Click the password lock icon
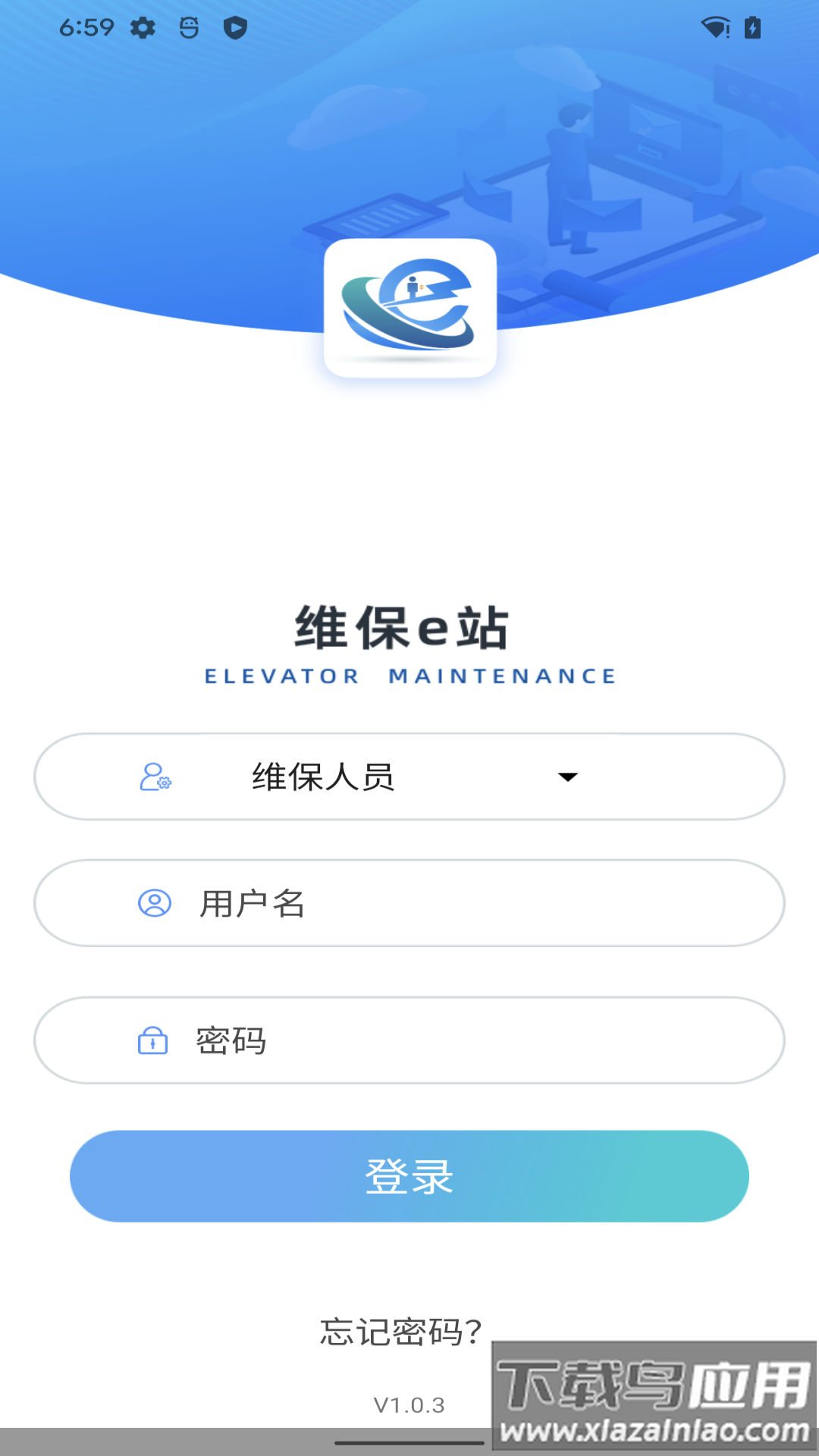Viewport: 819px width, 1456px height. coord(152,1040)
